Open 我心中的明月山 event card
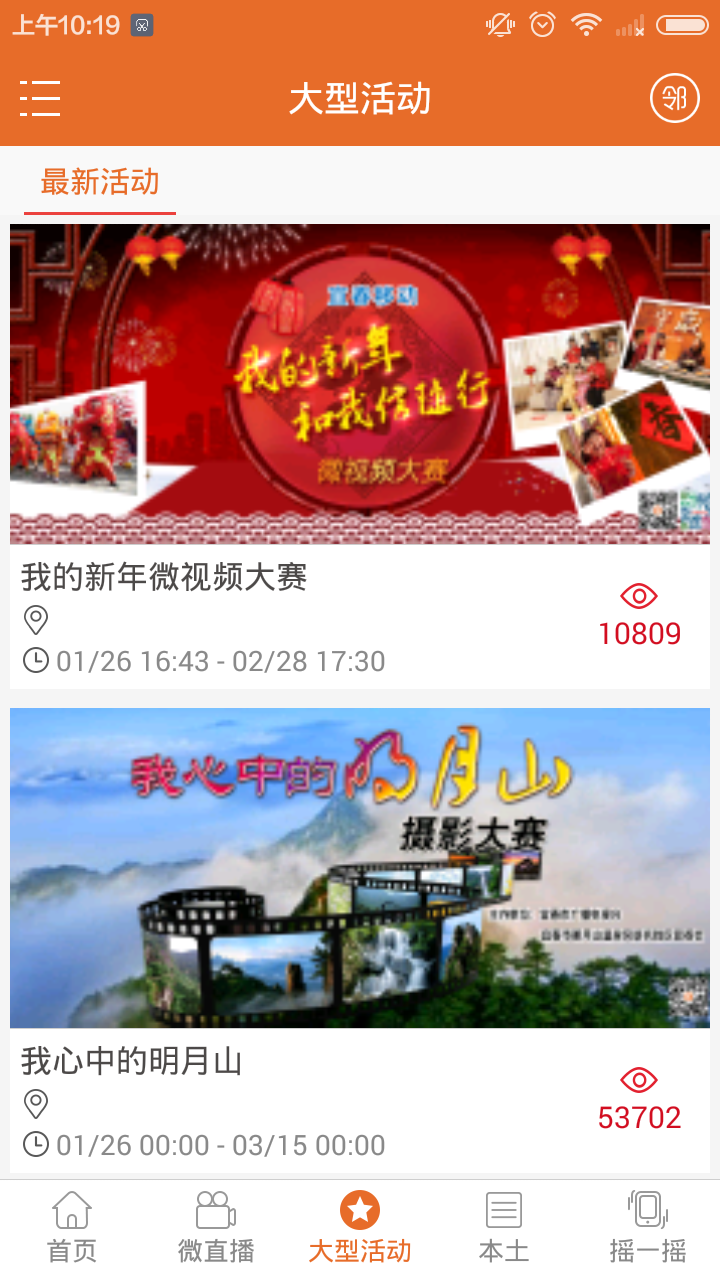720x1280 pixels. coord(360,940)
